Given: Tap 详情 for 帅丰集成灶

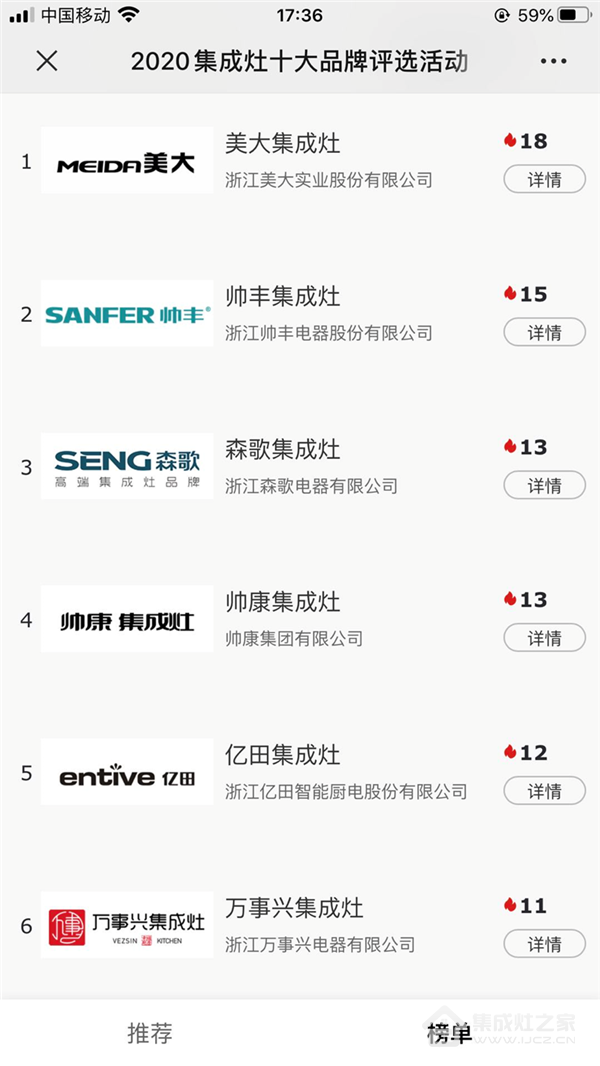Looking at the screenshot, I should 544,332.
